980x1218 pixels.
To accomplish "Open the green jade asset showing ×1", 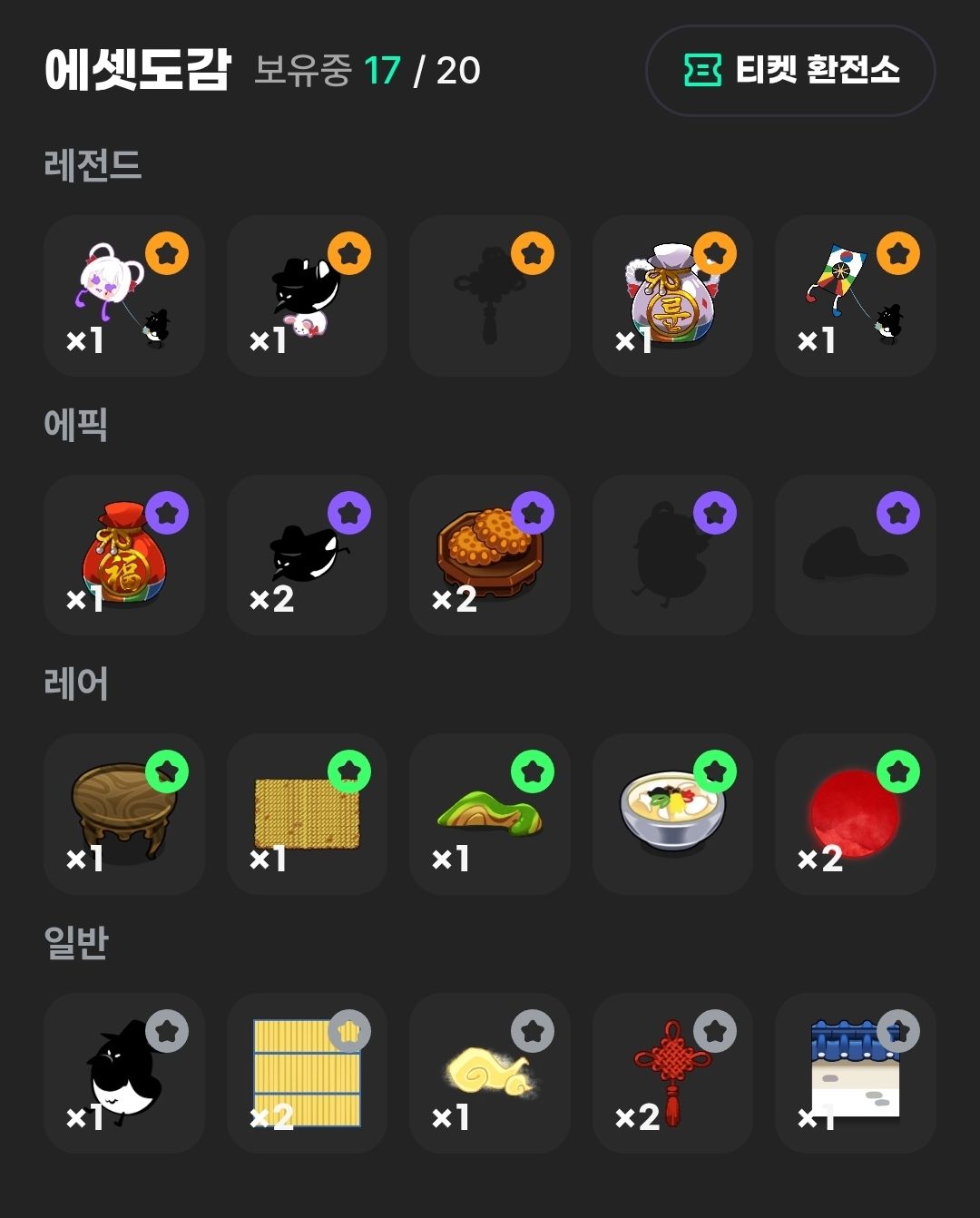I will [x=489, y=813].
